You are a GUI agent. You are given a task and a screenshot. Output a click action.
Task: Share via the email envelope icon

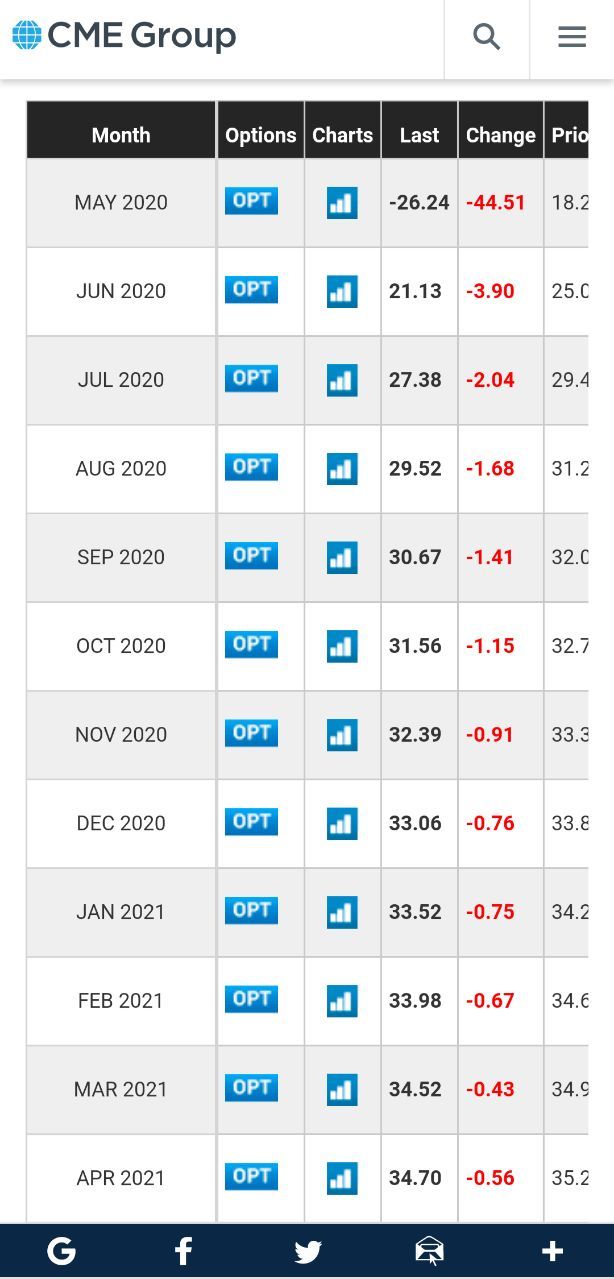pyautogui.click(x=430, y=1251)
